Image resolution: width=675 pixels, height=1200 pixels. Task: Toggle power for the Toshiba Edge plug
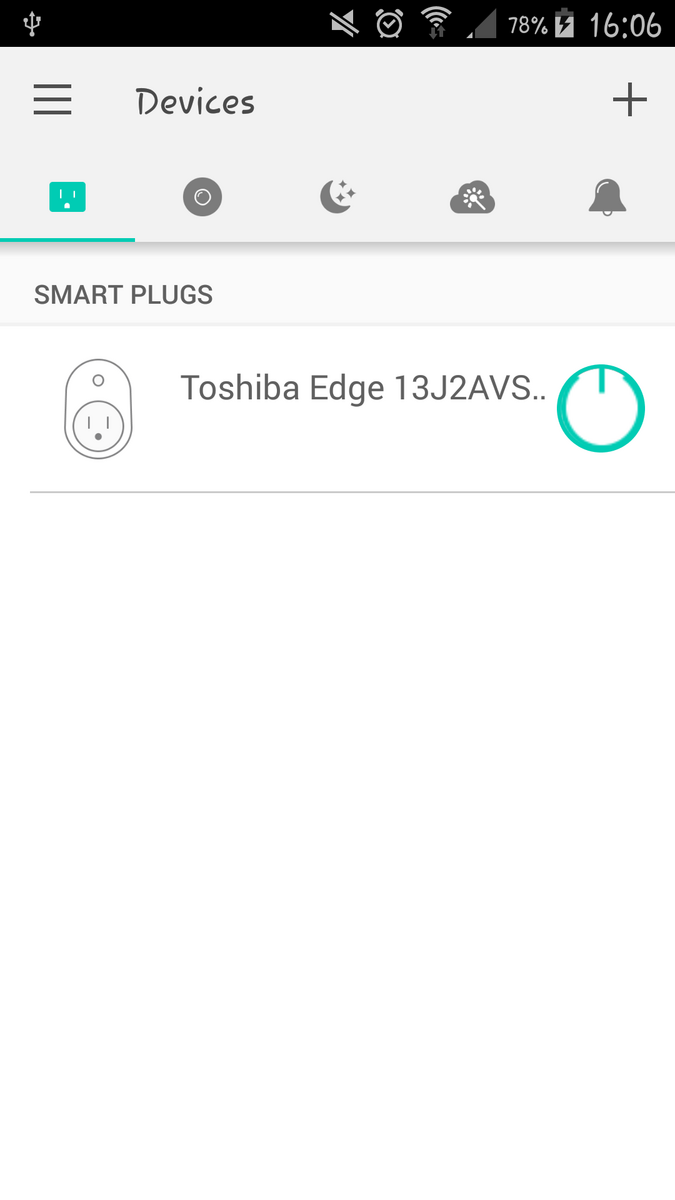pos(600,408)
